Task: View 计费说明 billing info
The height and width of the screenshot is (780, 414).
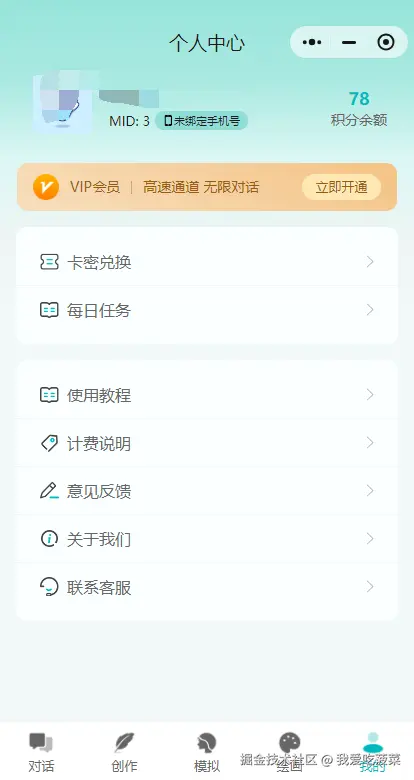Action: click(207, 443)
